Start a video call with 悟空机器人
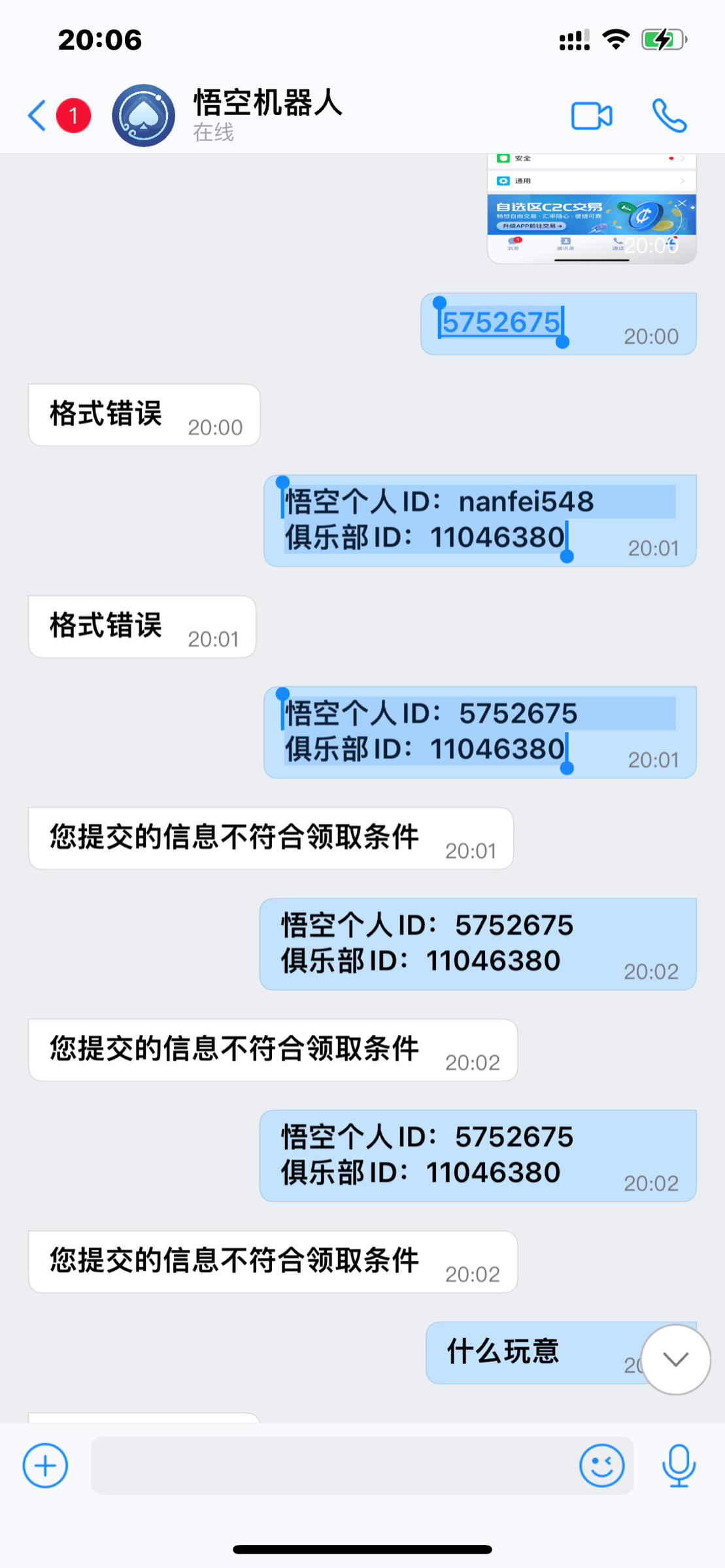 pyautogui.click(x=592, y=116)
